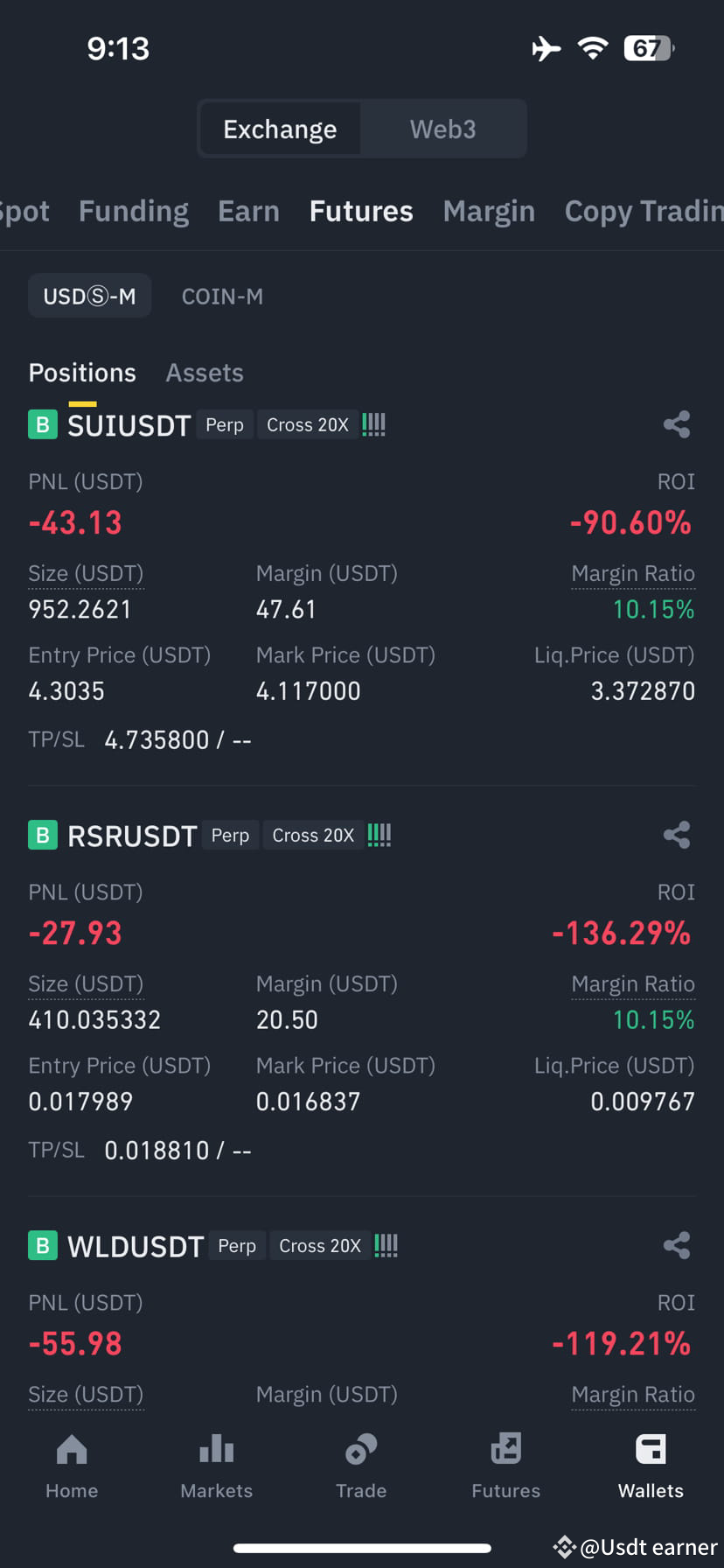Switch to the Web3 view
This screenshot has width=724, height=1568.
point(442,129)
